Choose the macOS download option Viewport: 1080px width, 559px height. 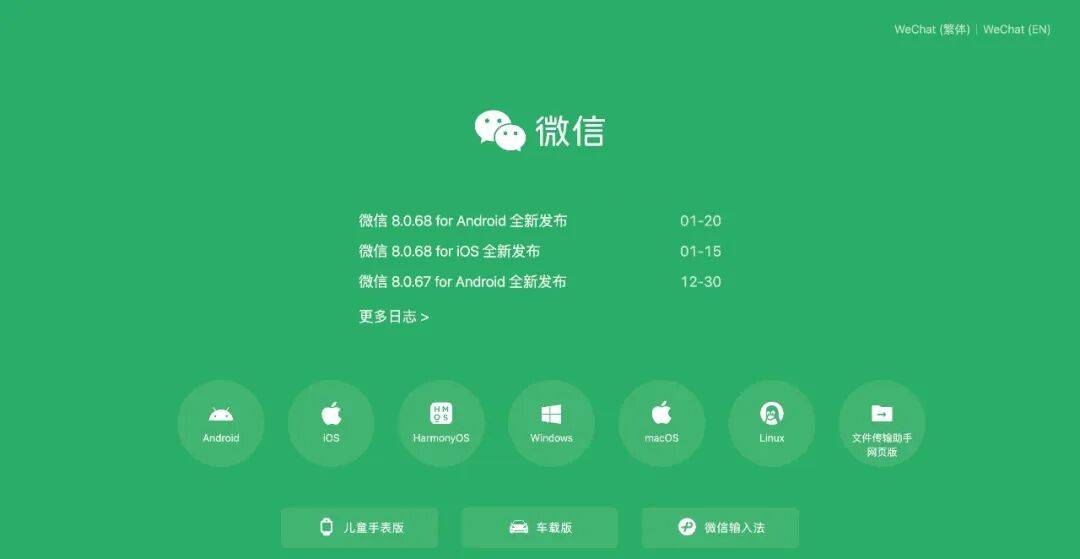click(662, 423)
